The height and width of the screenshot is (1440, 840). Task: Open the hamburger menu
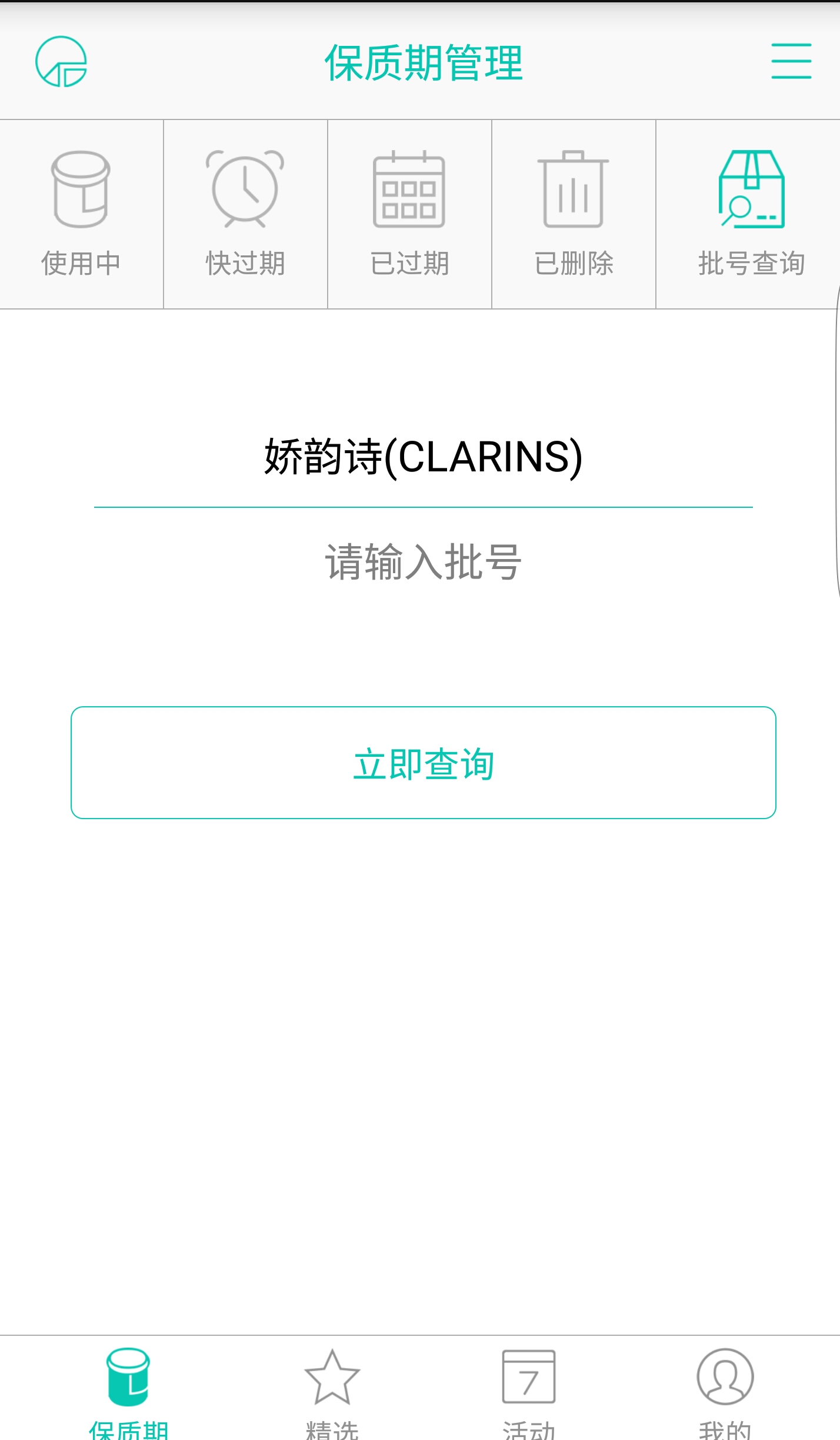(791, 61)
